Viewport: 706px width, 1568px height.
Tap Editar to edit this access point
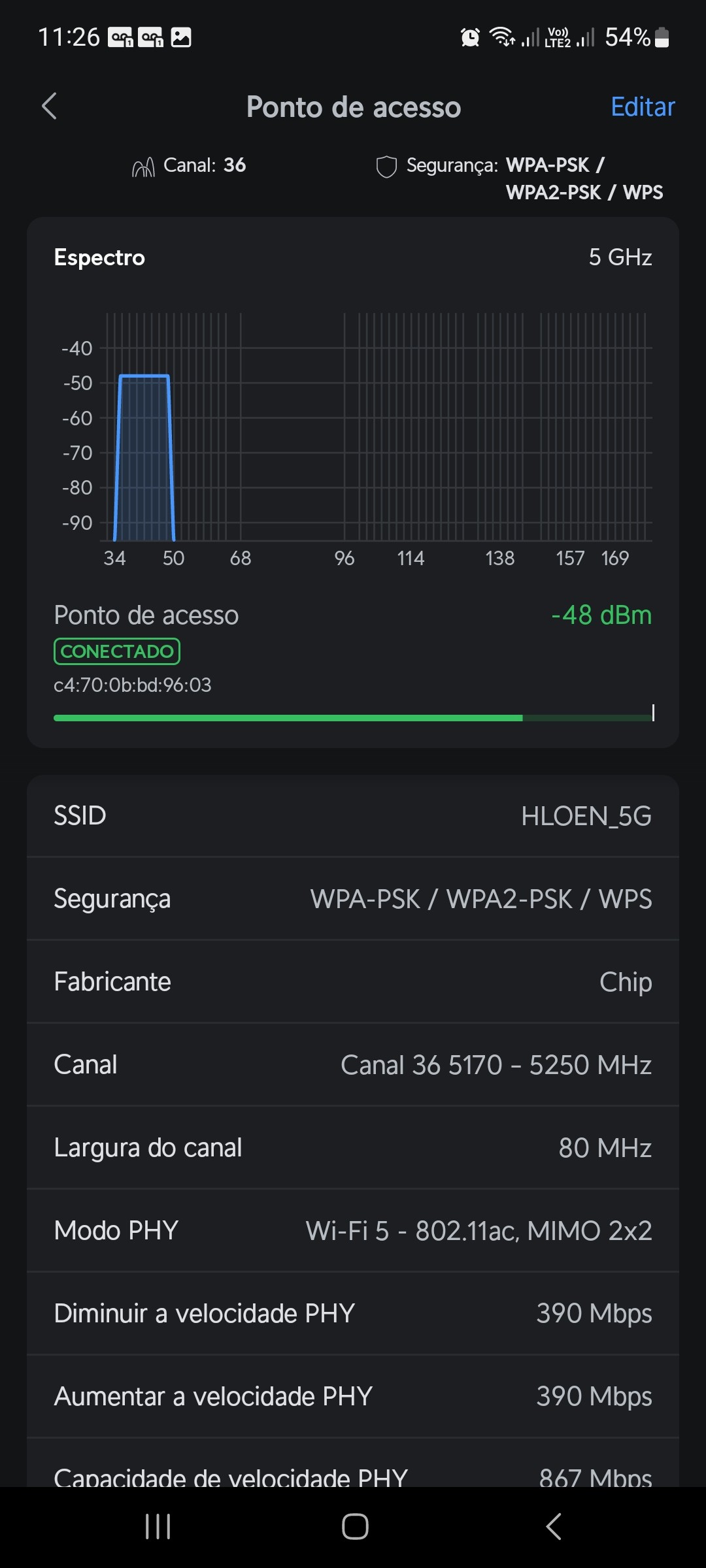click(642, 106)
